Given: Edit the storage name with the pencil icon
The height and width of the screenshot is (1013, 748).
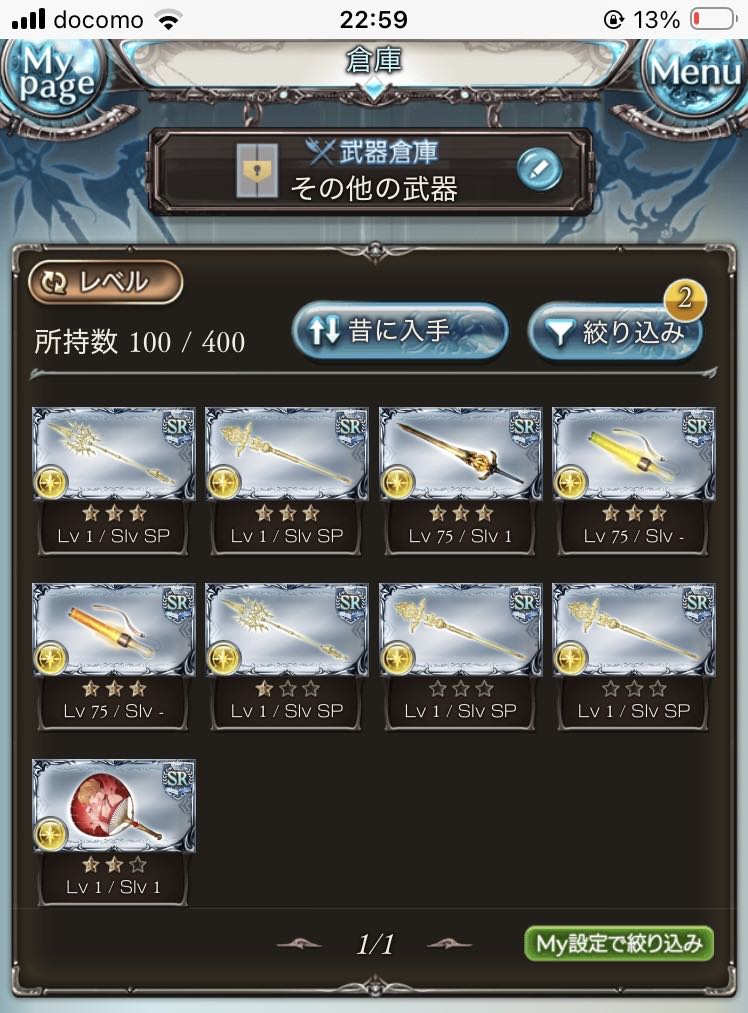Looking at the screenshot, I should pyautogui.click(x=539, y=172).
